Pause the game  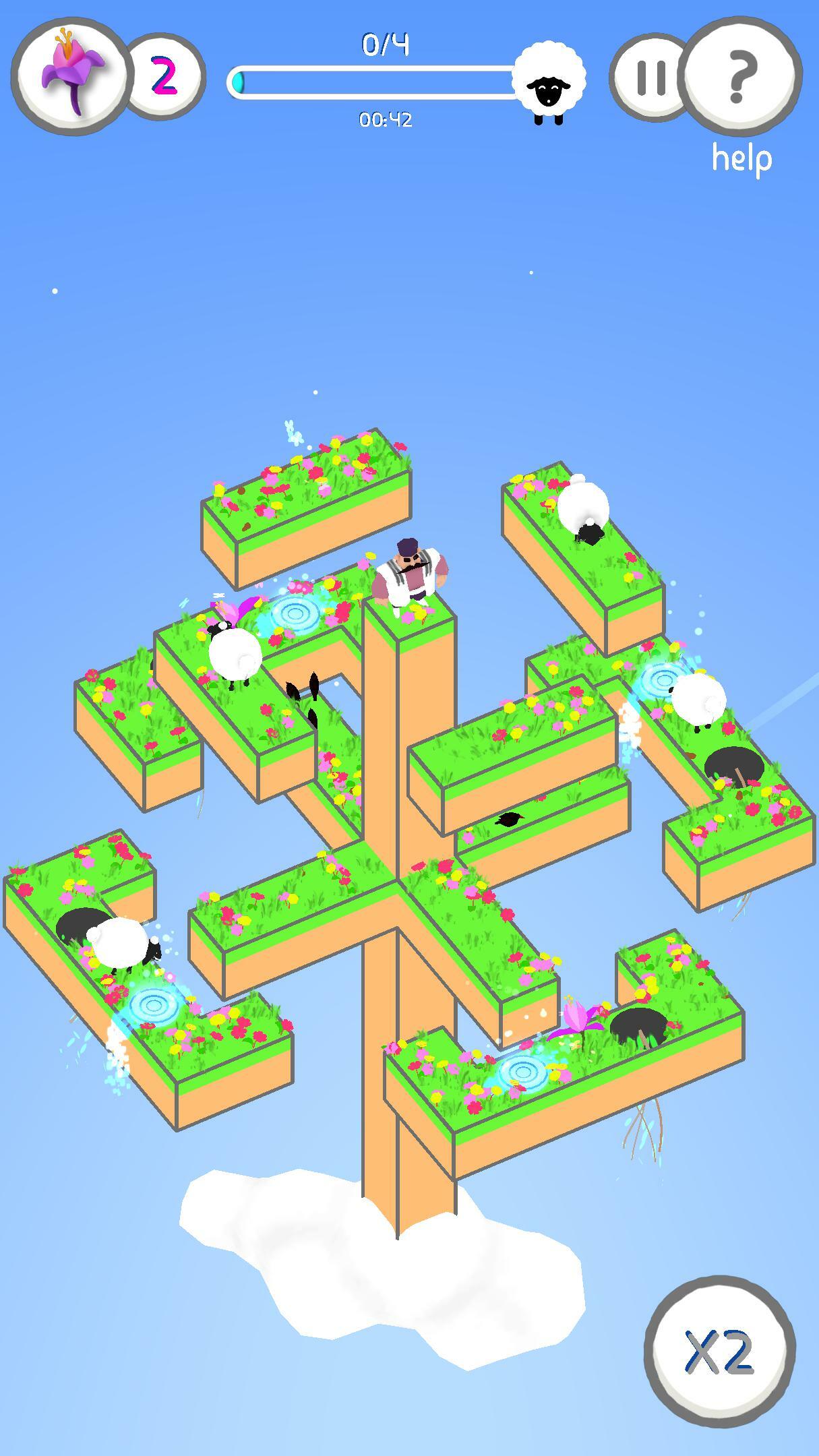pyautogui.click(x=648, y=78)
